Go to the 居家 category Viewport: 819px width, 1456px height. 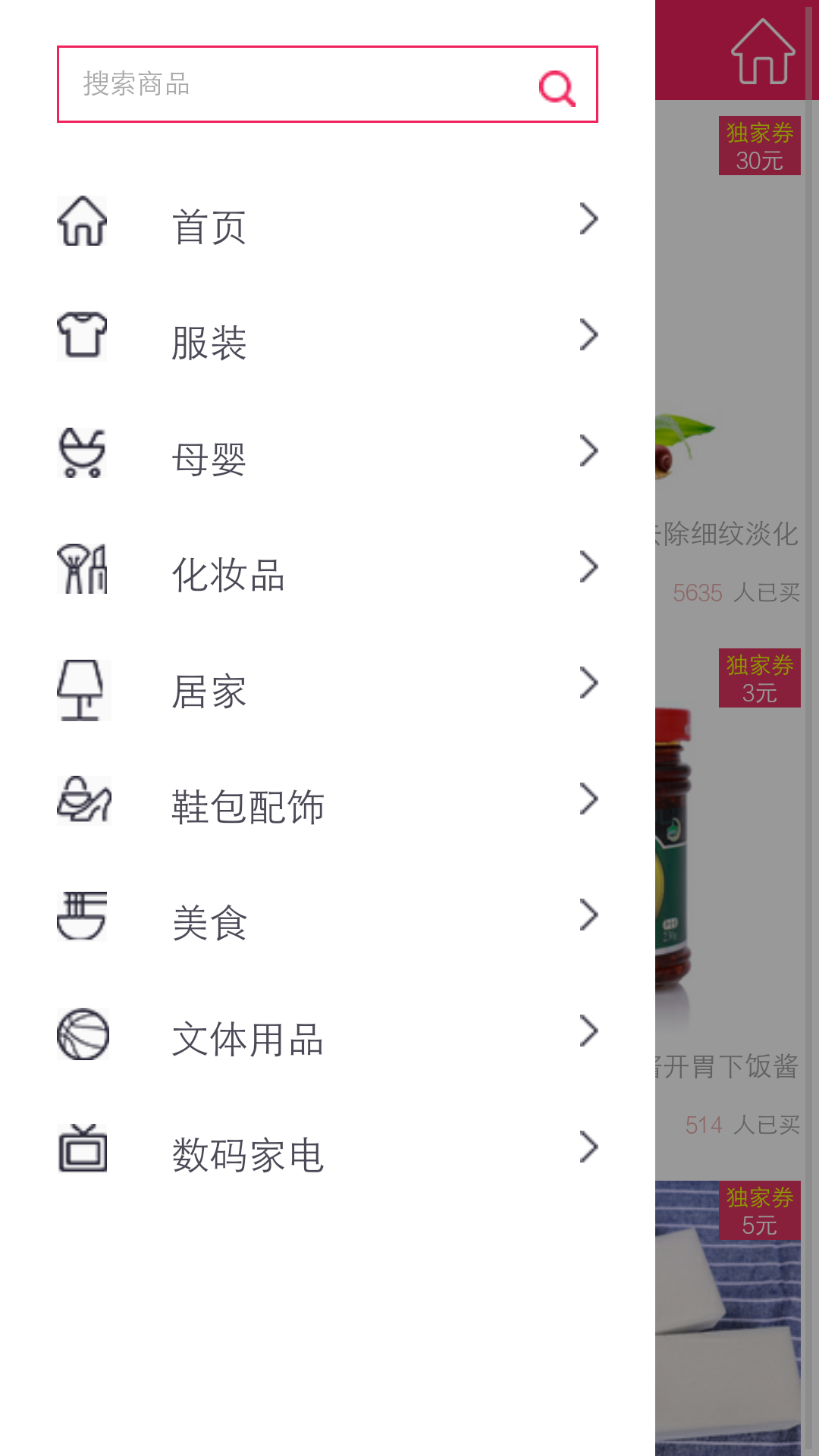click(x=326, y=689)
